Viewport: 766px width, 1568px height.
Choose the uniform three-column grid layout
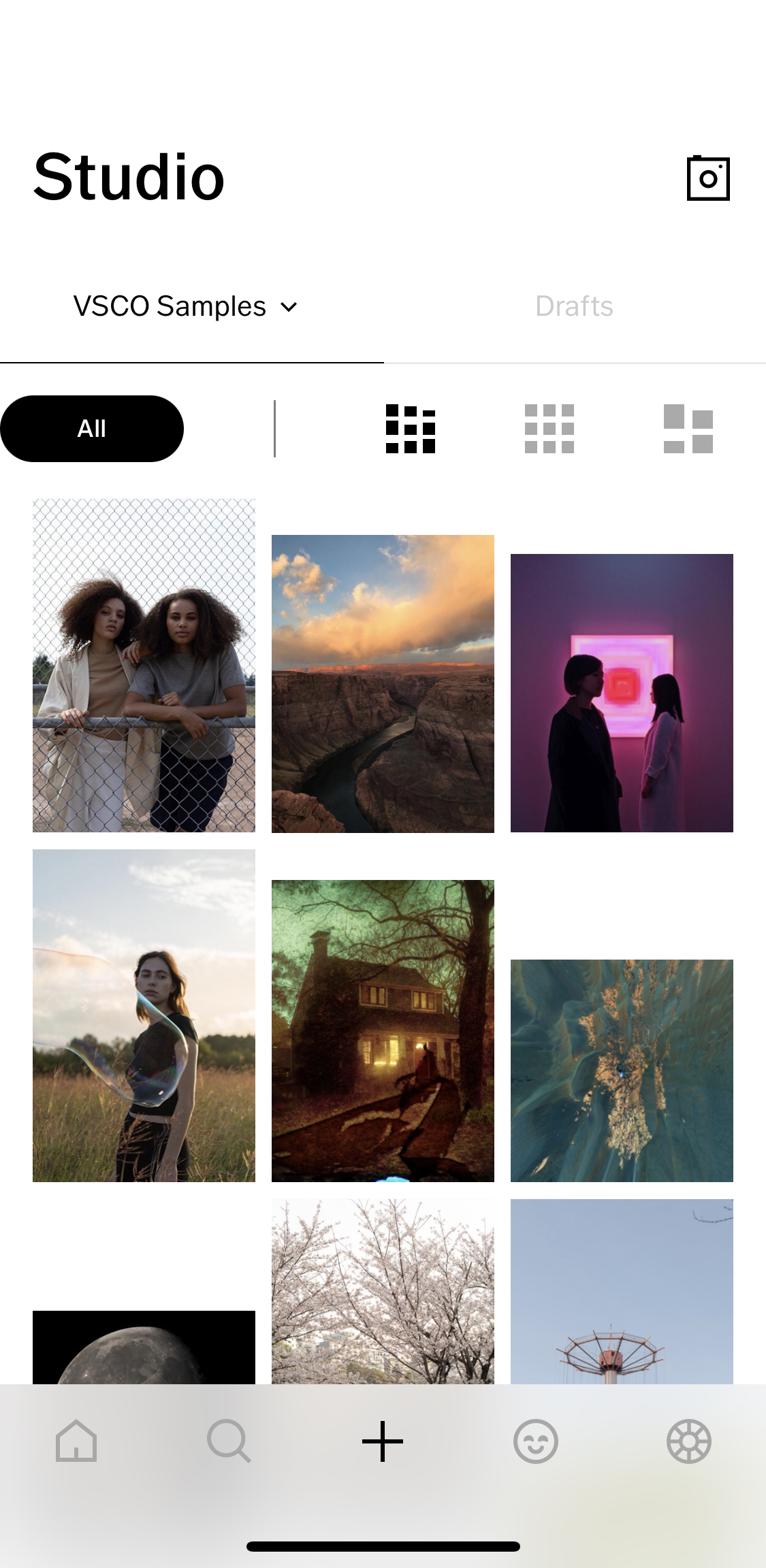pos(549,429)
